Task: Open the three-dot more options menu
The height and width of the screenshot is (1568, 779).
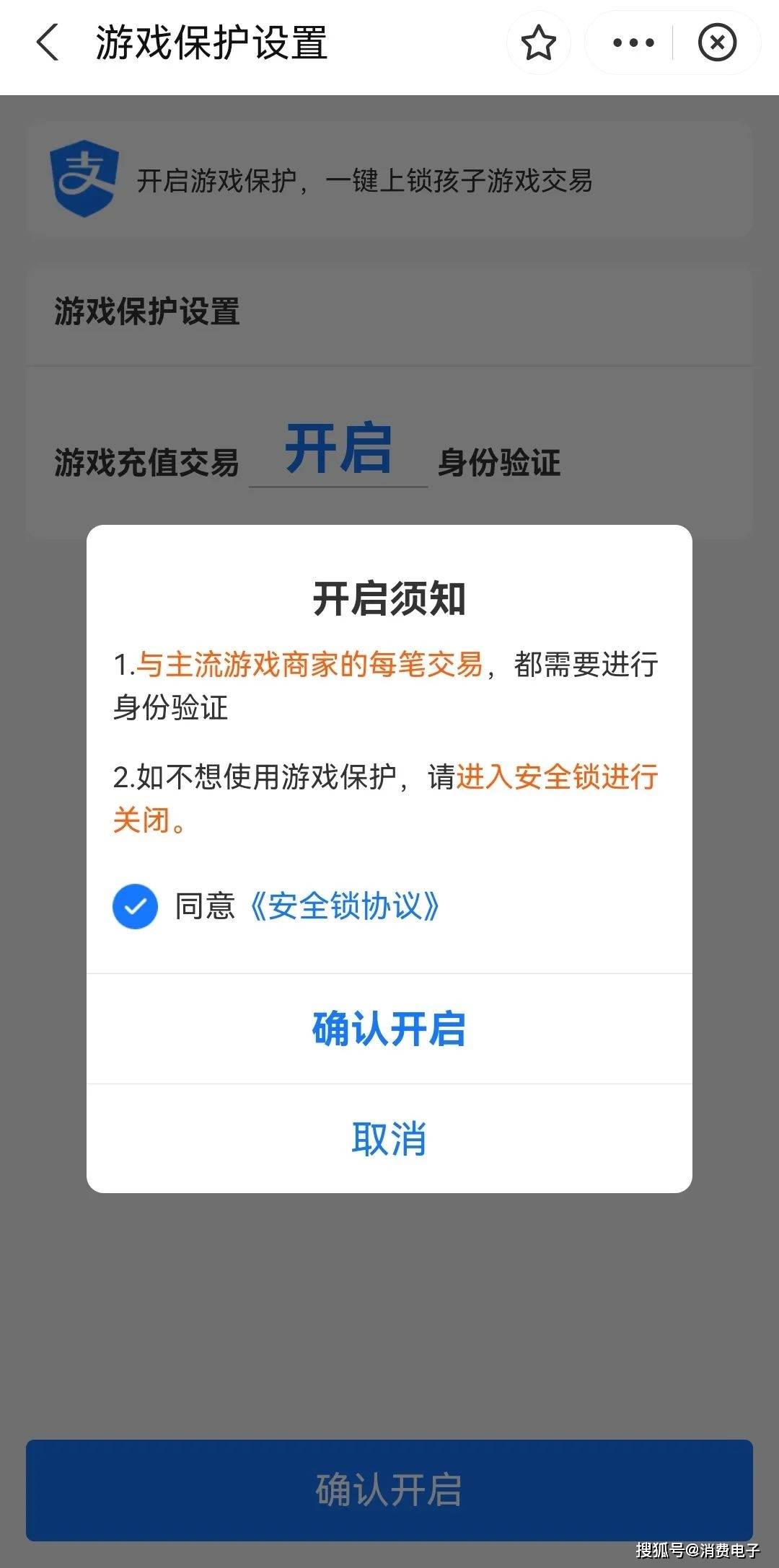Action: click(633, 43)
